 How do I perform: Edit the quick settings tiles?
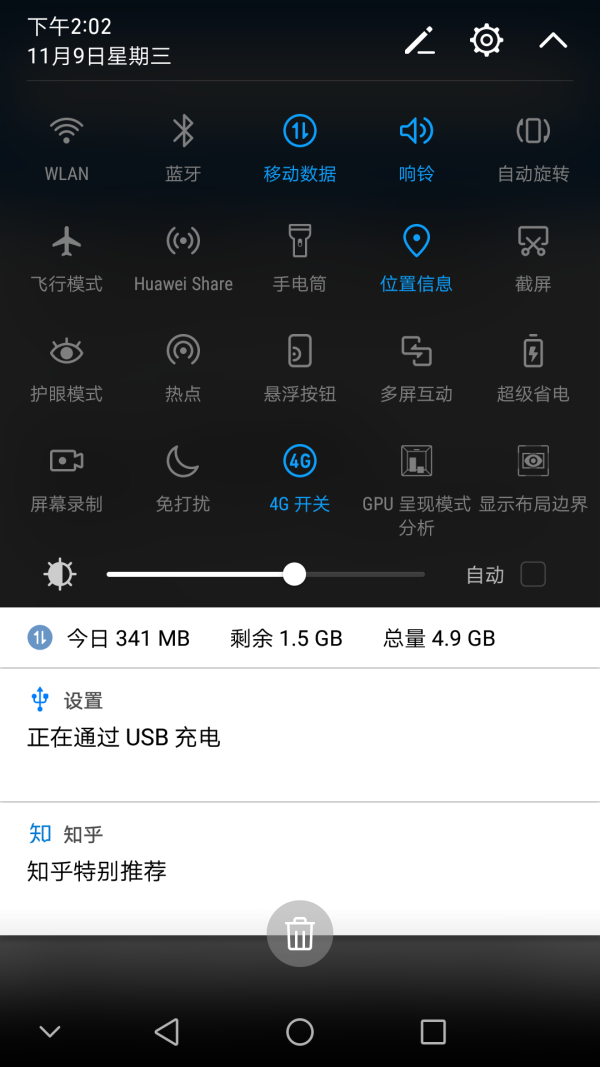(420, 41)
